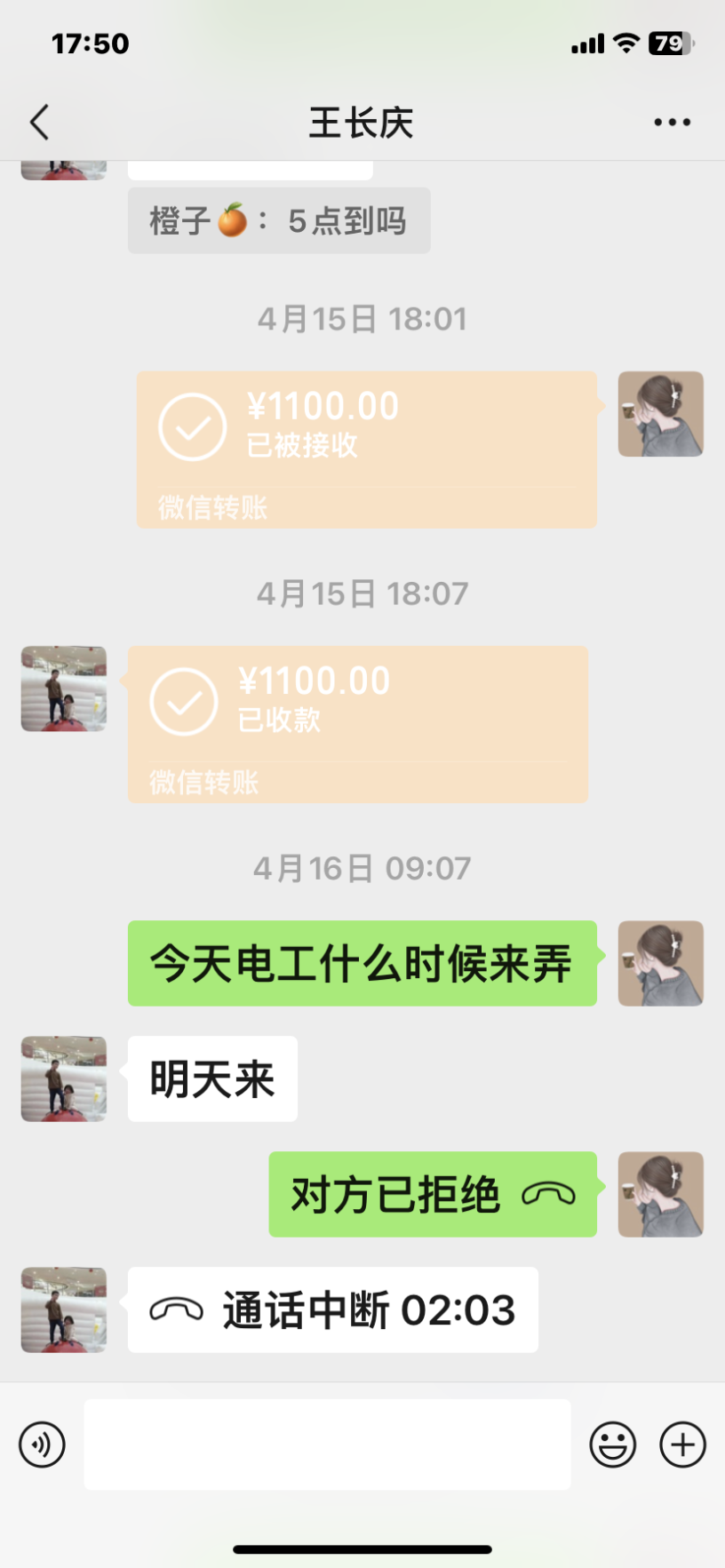Tap the quoted 橙子 5点到吗 message
The image size is (725, 1568).
(279, 220)
